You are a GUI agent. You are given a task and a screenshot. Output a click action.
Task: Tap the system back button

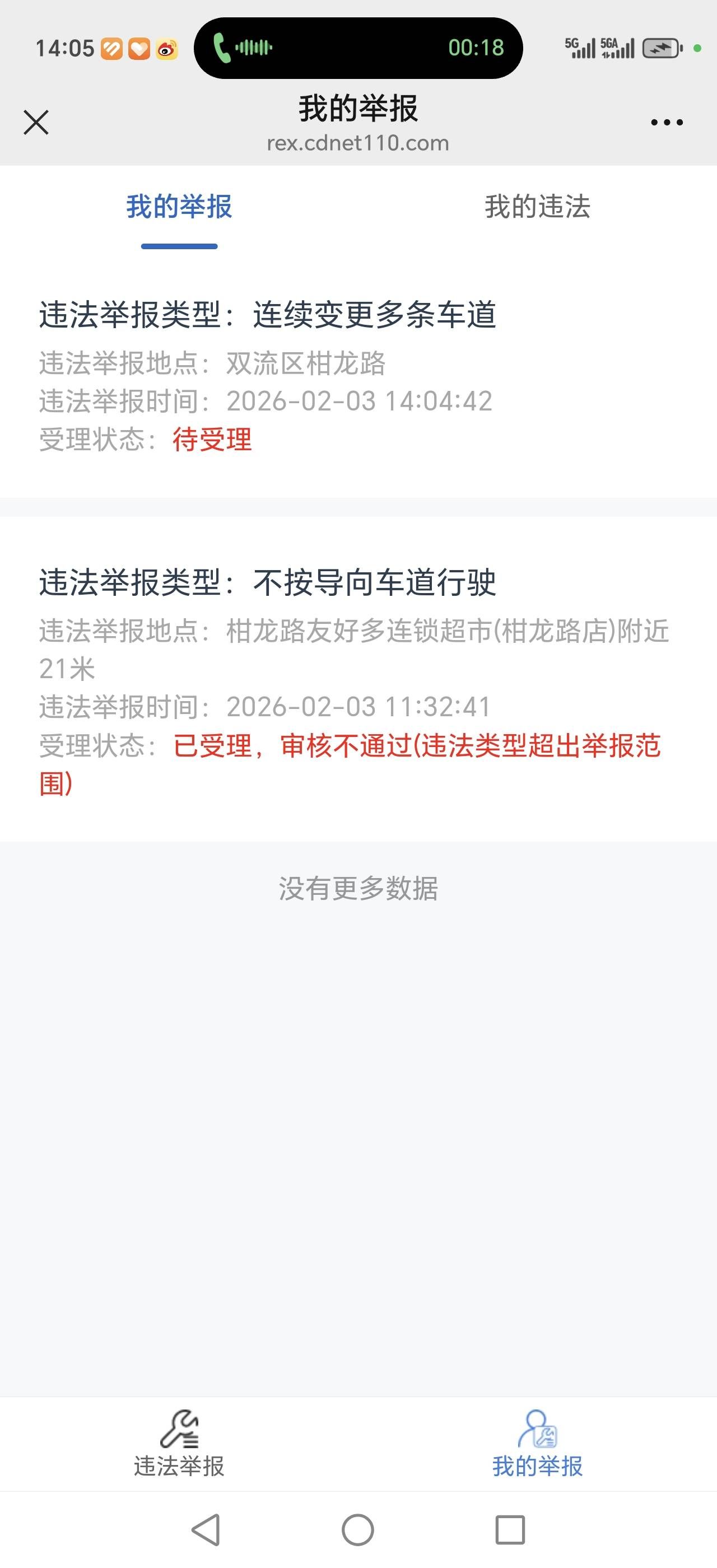pyautogui.click(x=206, y=1530)
